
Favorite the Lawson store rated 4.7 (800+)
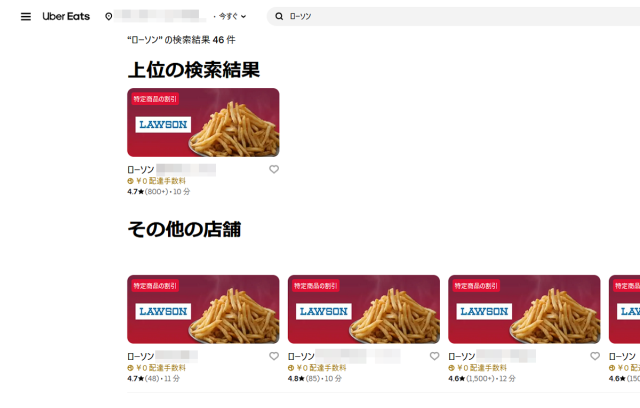pos(274,170)
